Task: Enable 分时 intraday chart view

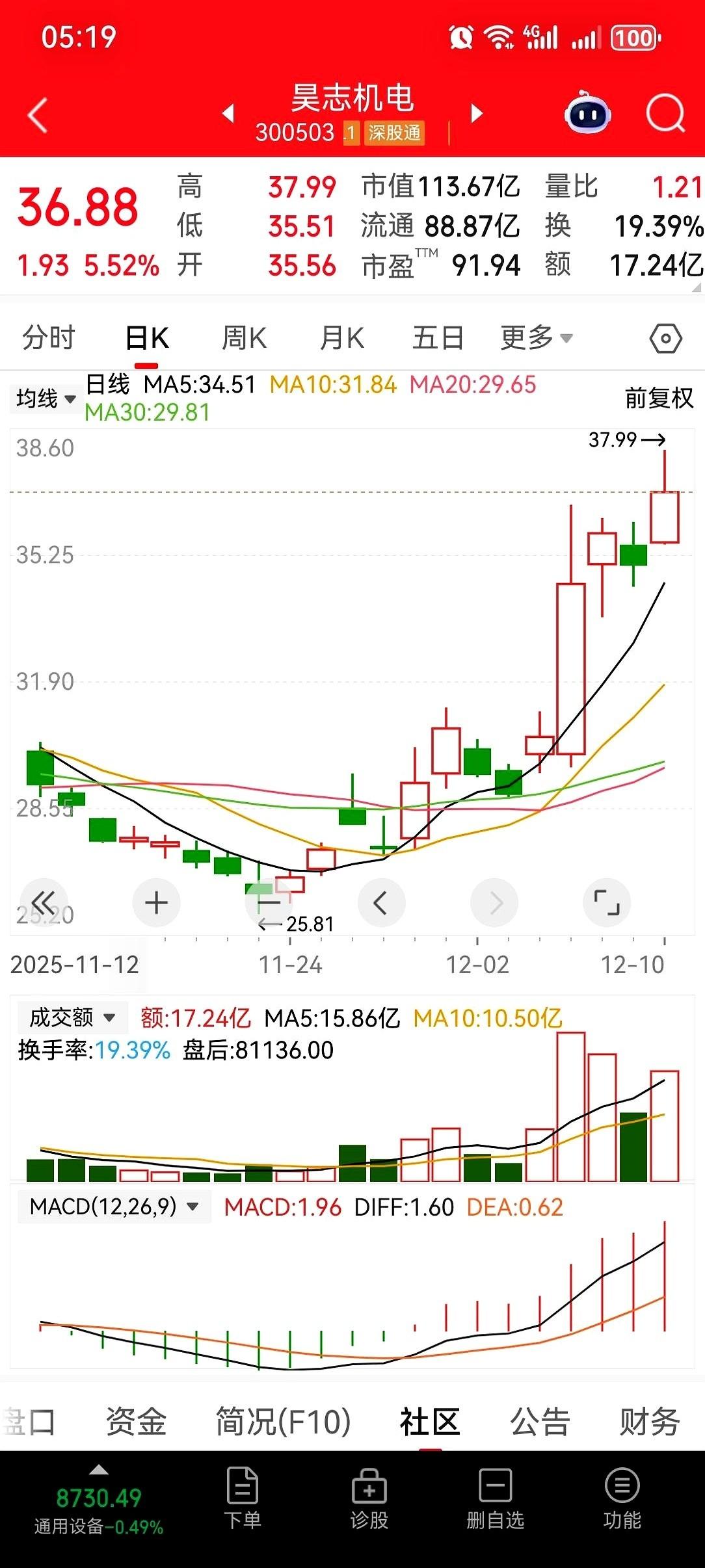Action: coord(49,337)
